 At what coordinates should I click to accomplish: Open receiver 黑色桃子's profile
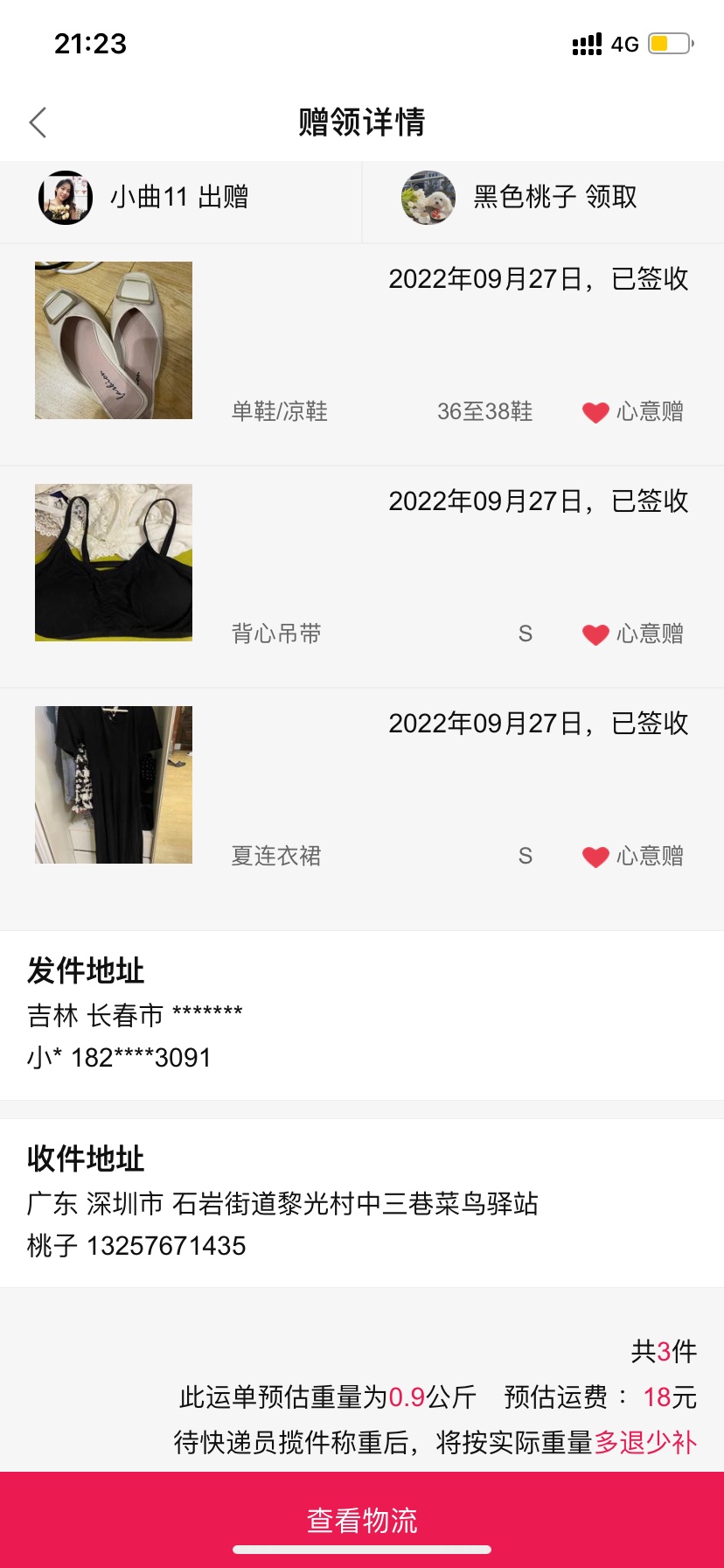point(428,198)
